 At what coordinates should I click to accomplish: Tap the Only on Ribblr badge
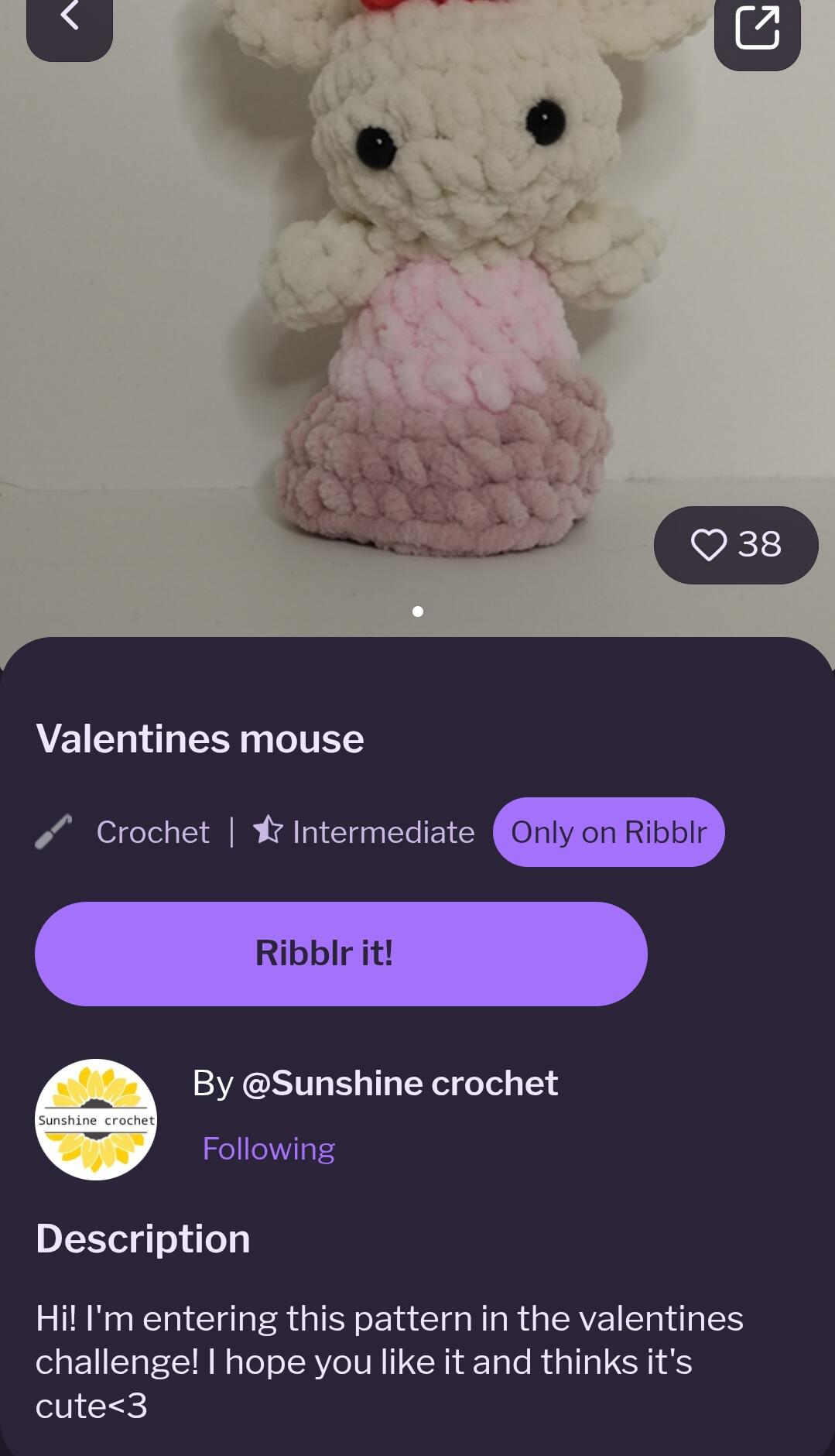[609, 832]
